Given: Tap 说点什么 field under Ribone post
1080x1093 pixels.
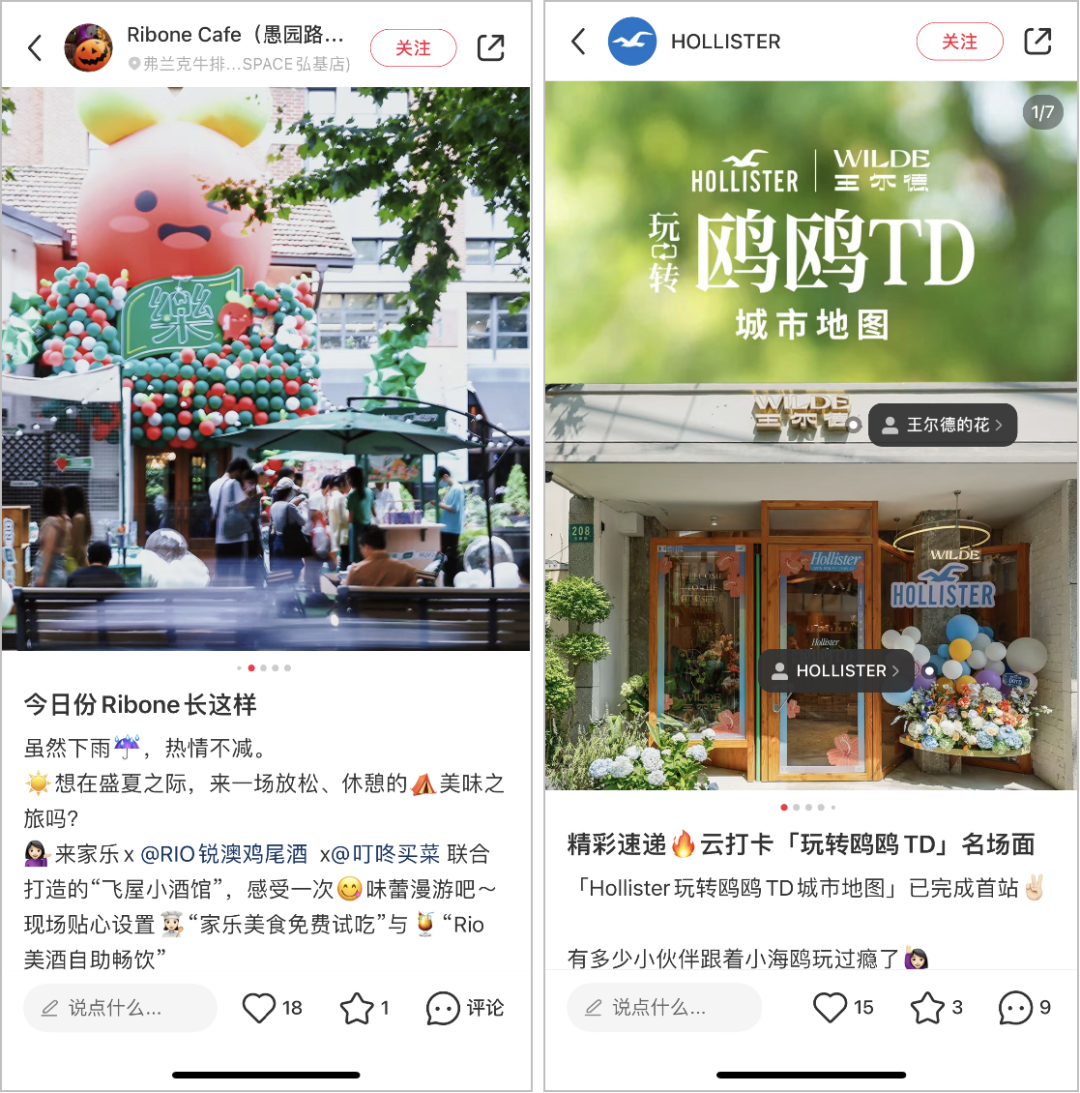Looking at the screenshot, I should 120,1008.
